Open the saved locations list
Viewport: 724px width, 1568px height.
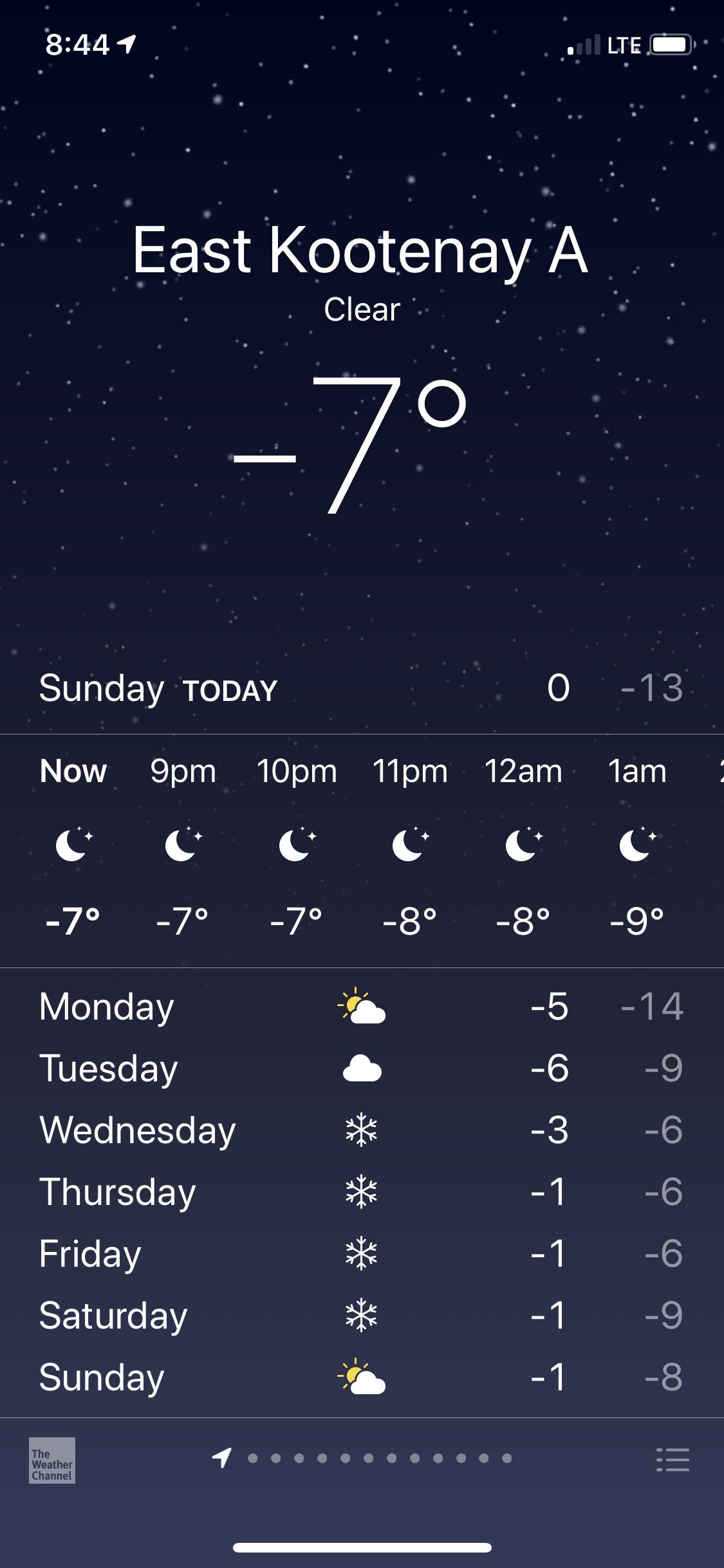[x=673, y=1459]
